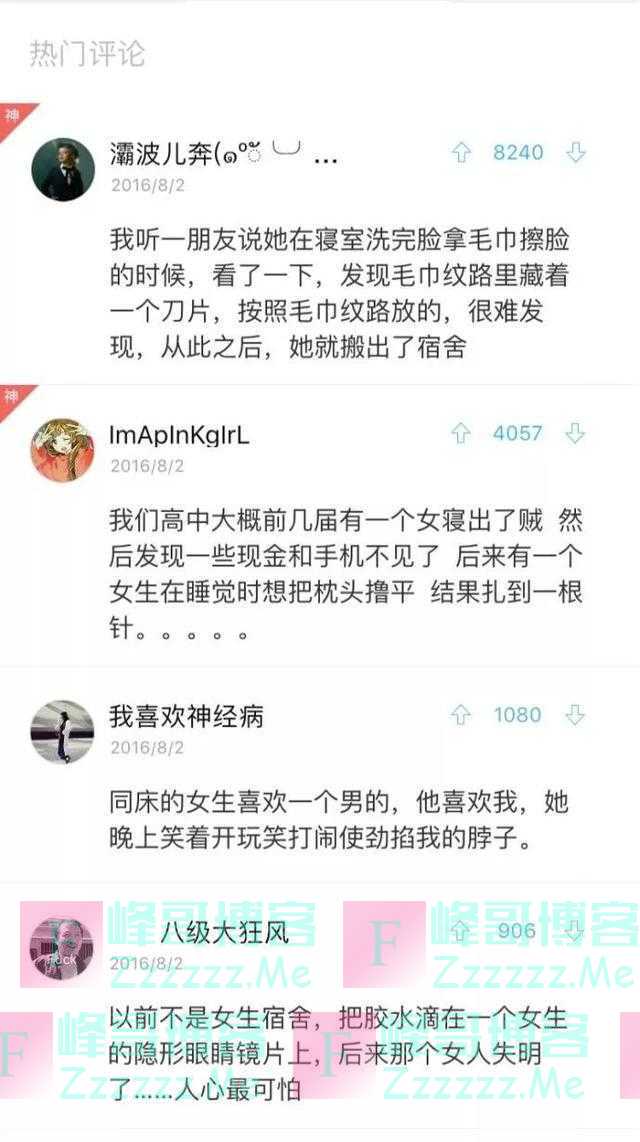This screenshot has width=640, height=1142.
Task: Downvote ImApInKgIrL's comment
Action: [x=576, y=434]
